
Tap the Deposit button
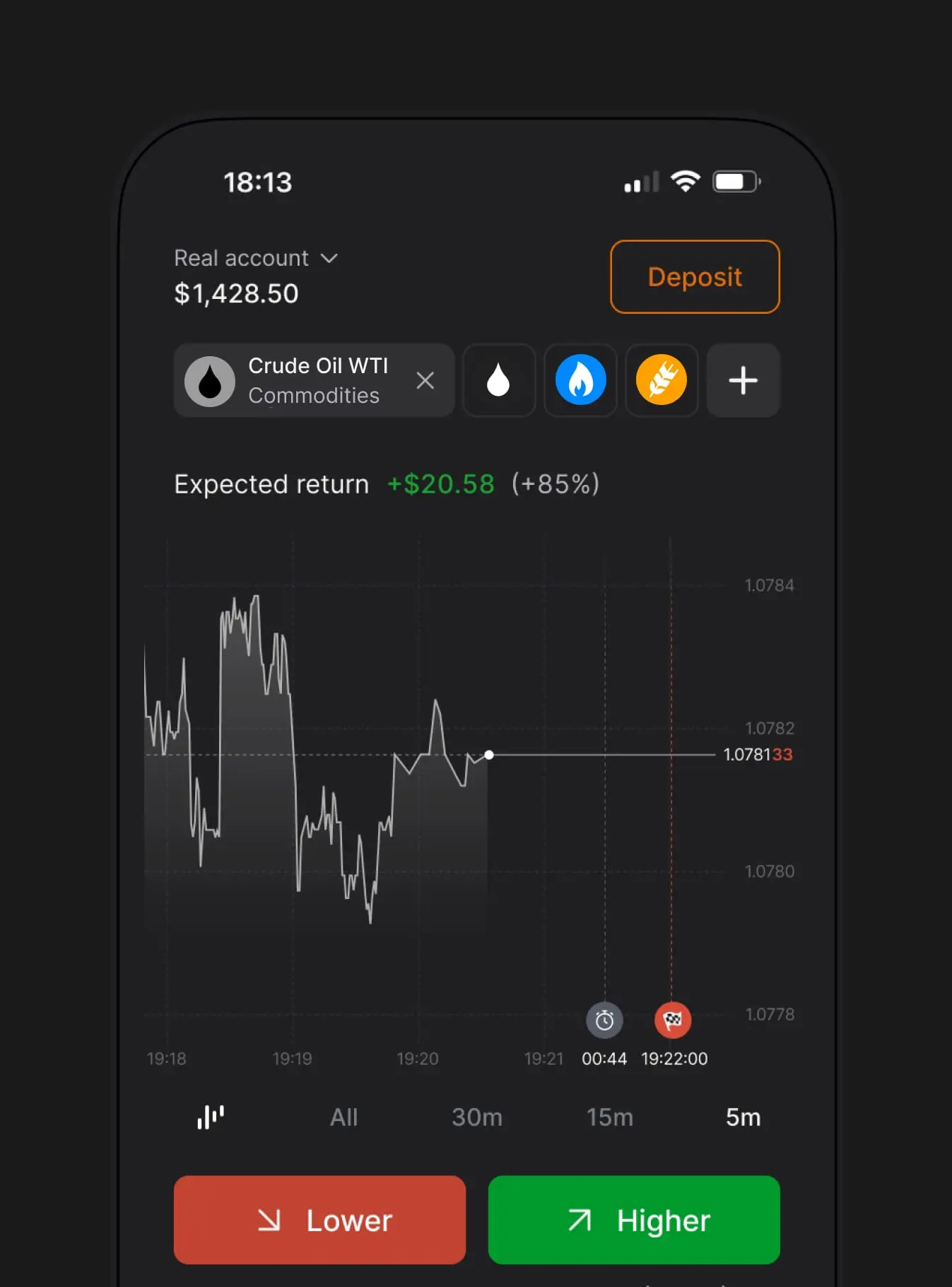pos(694,276)
